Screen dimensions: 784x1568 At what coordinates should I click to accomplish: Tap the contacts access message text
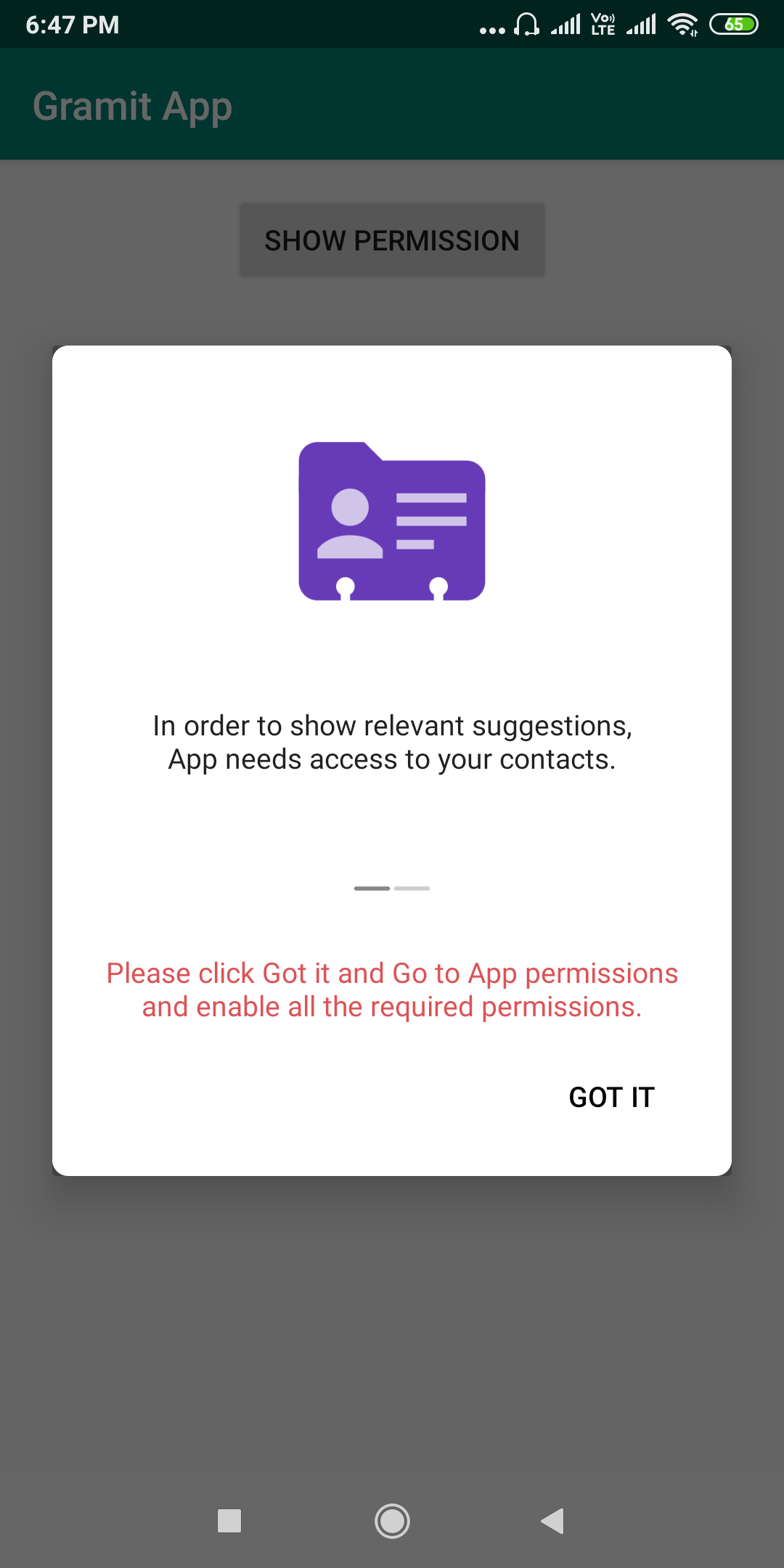click(x=392, y=742)
